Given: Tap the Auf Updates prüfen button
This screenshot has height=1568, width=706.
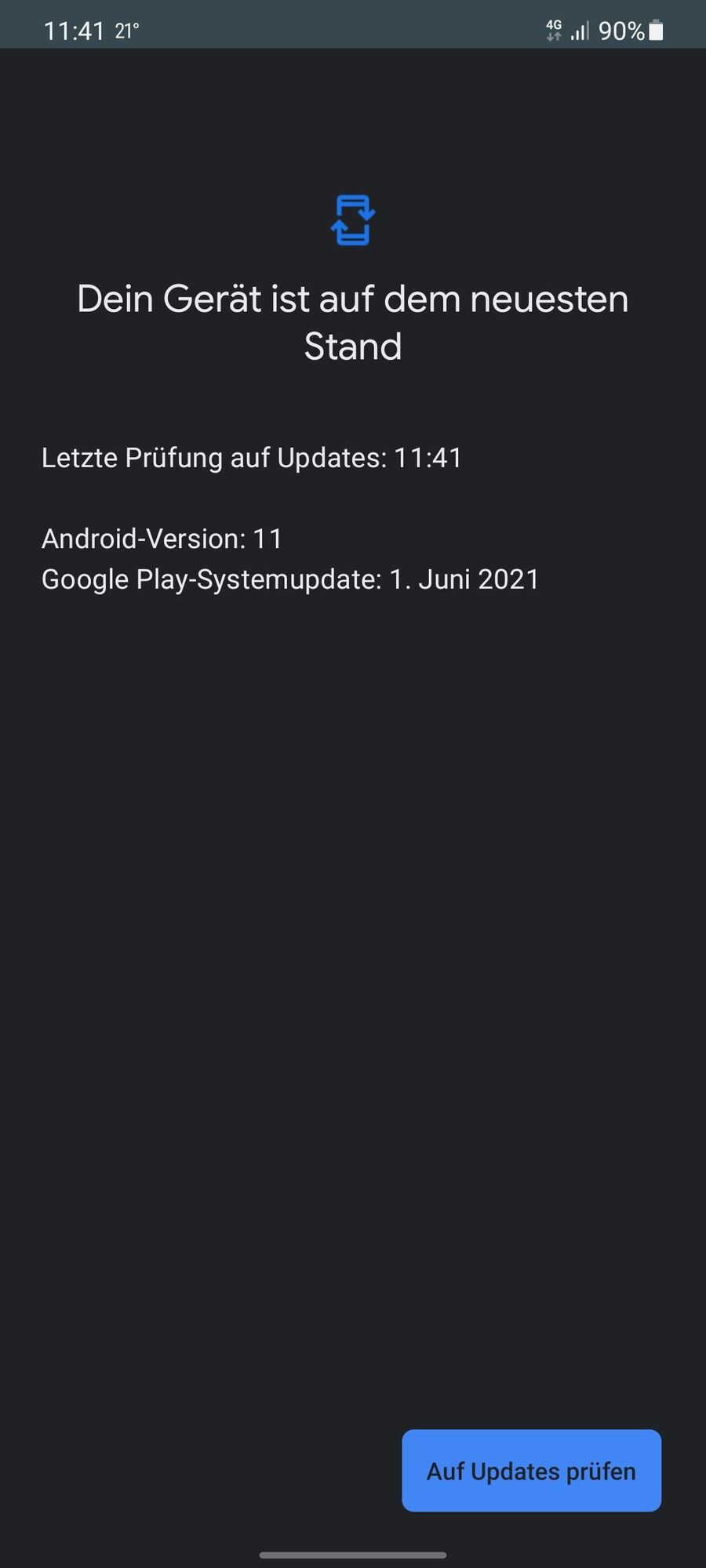Looking at the screenshot, I should point(531,1471).
